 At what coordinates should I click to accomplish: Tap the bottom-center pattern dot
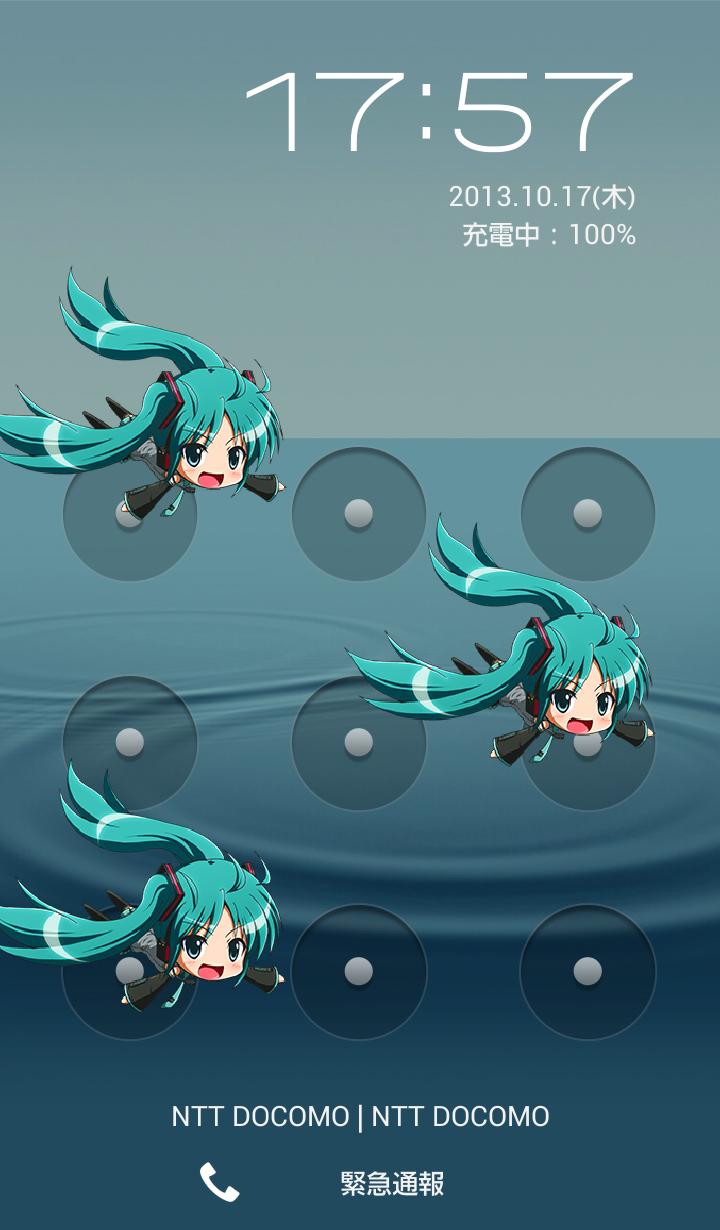pyautogui.click(x=358, y=971)
